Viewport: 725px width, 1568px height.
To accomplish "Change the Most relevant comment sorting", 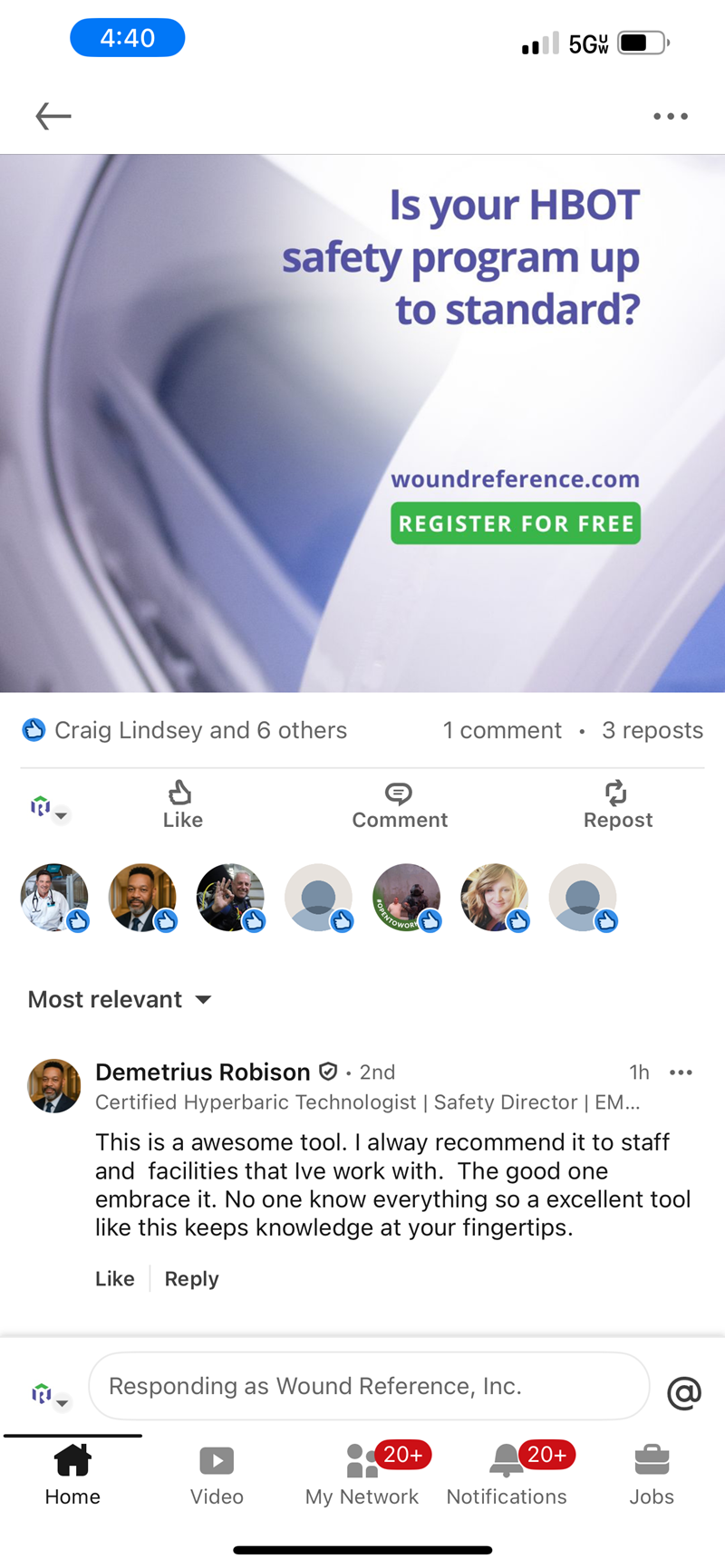I will pyautogui.click(x=120, y=999).
